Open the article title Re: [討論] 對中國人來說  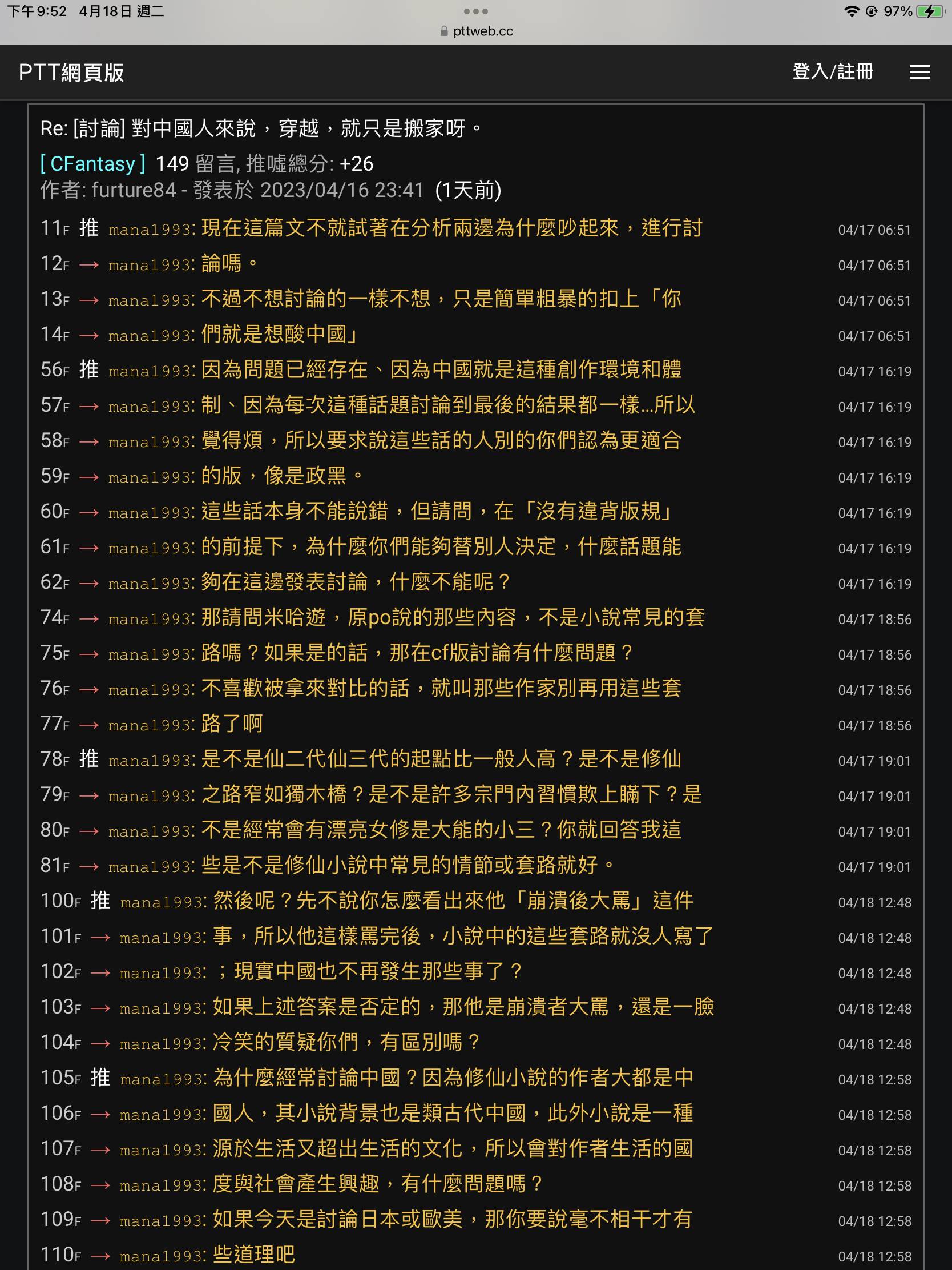tap(261, 128)
